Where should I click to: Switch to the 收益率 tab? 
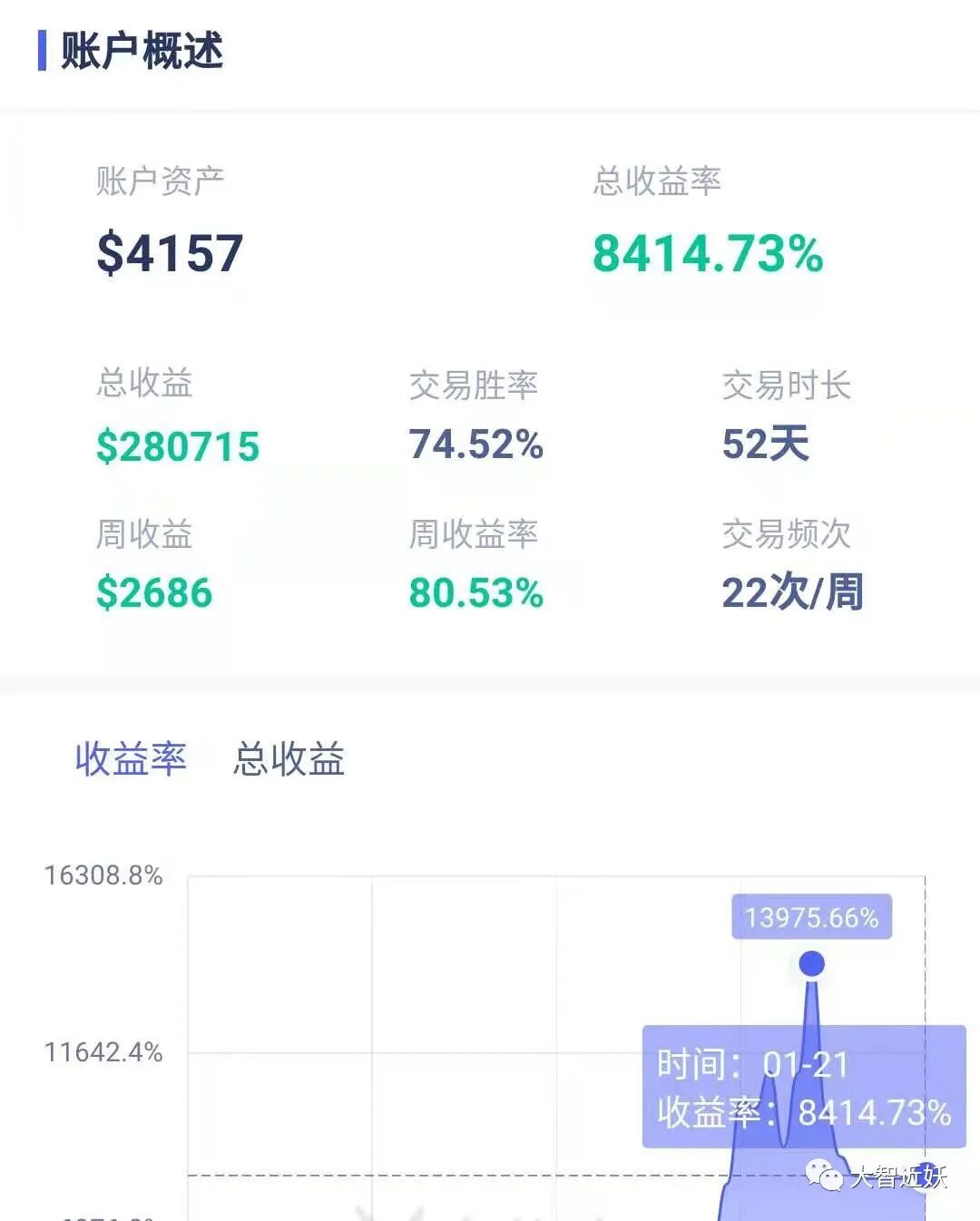131,758
